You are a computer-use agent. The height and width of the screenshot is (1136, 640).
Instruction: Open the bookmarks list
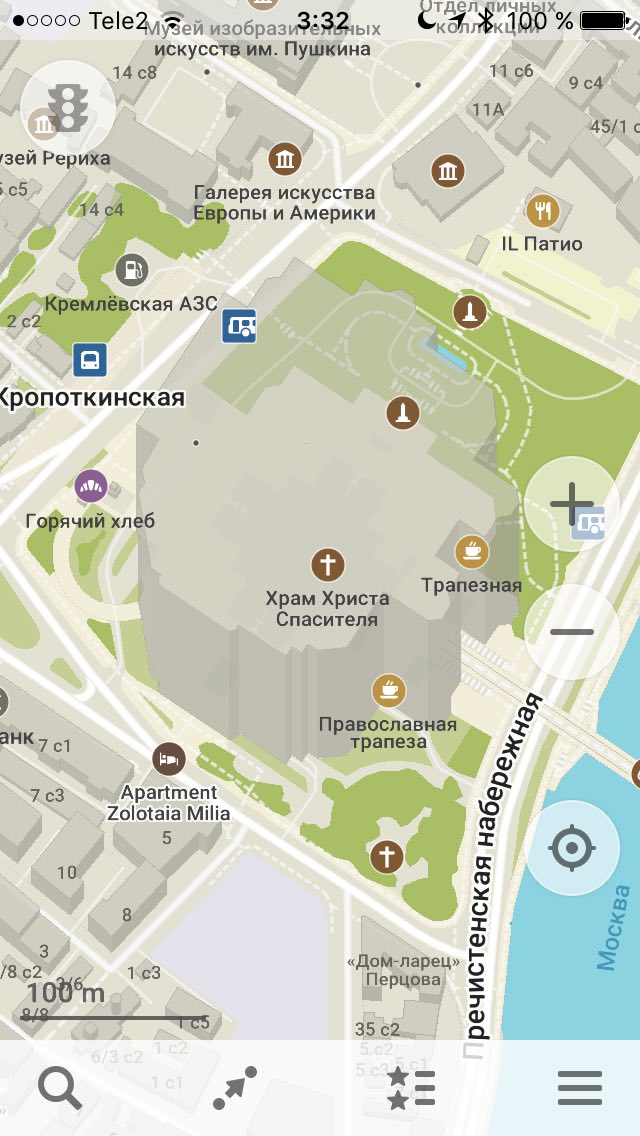[410, 1088]
